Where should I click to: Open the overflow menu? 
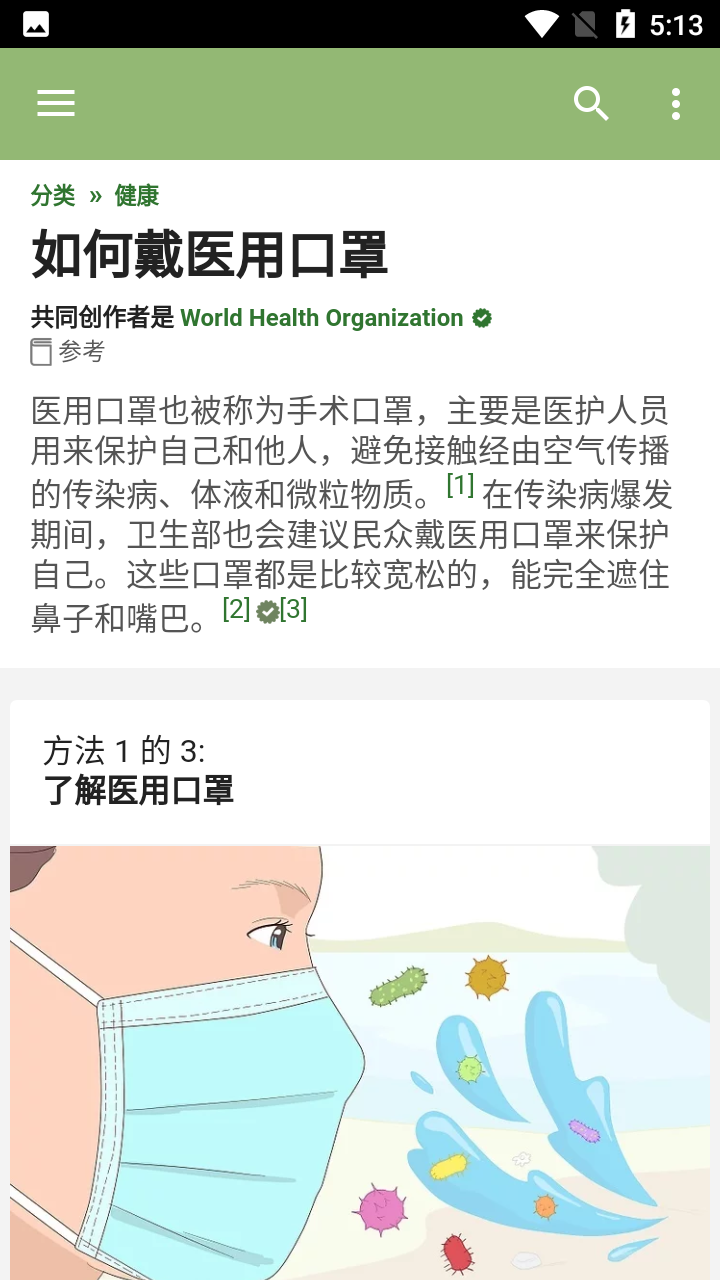pos(676,103)
